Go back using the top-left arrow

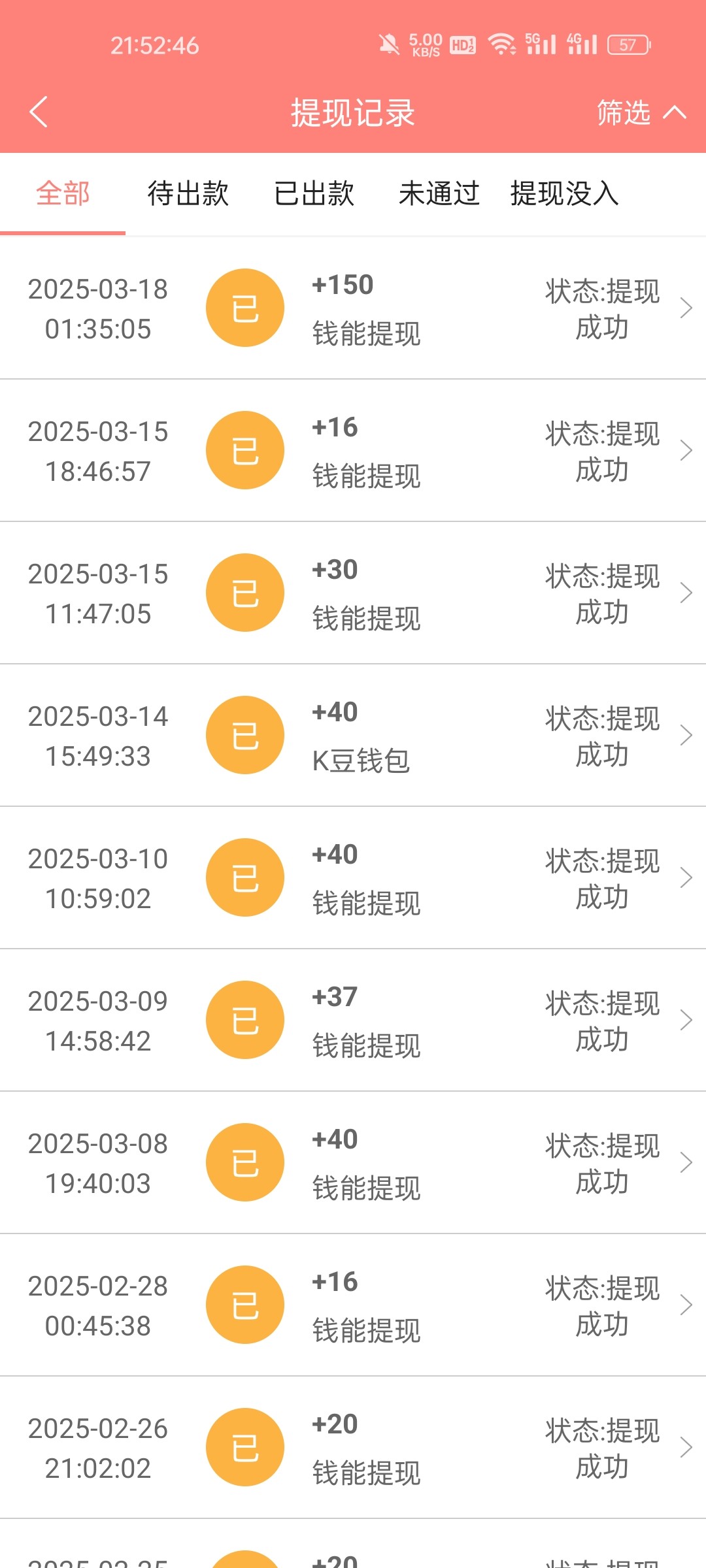tap(39, 112)
